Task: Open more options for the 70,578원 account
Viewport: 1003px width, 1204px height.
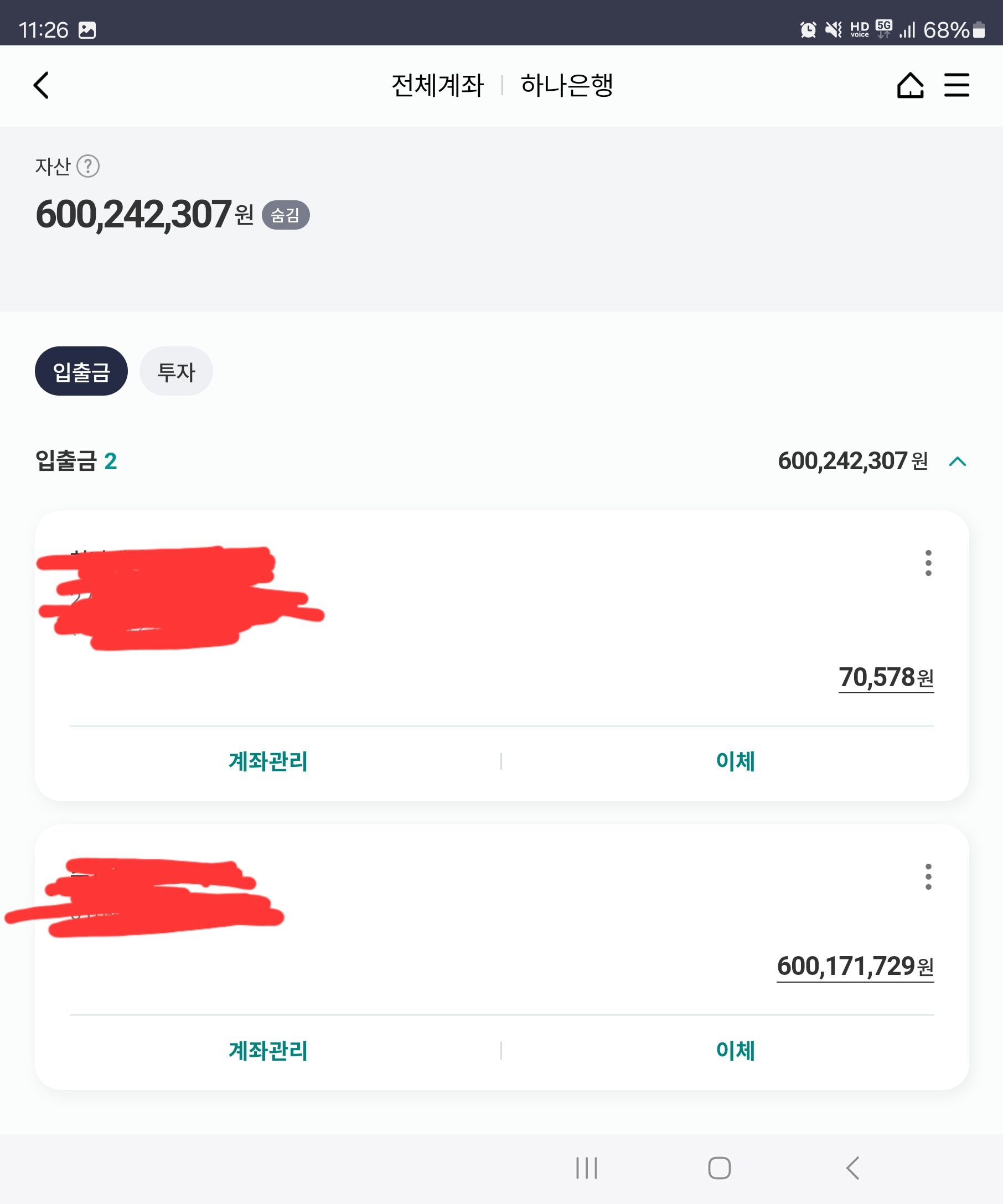Action: (928, 563)
